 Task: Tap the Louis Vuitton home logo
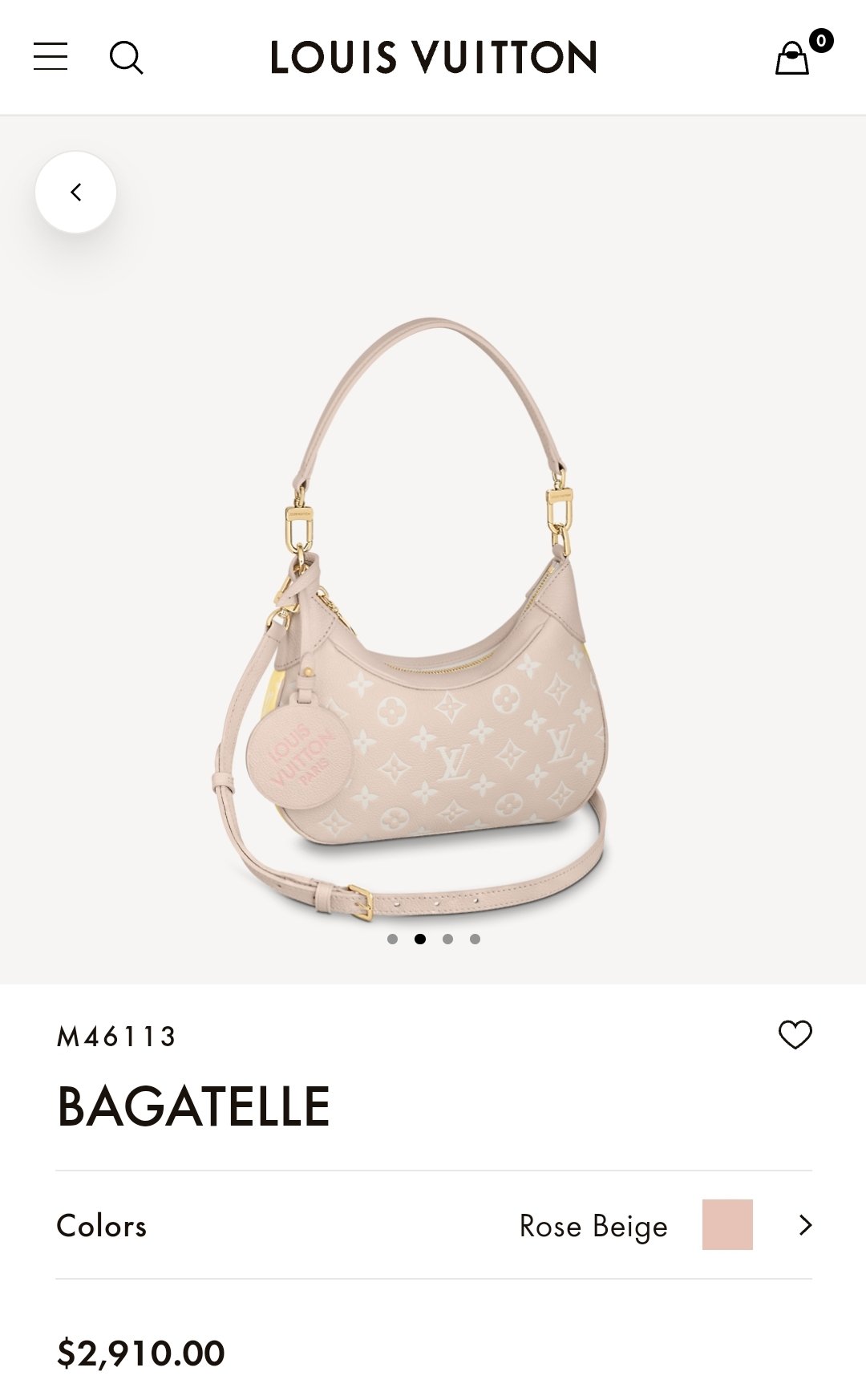433,58
